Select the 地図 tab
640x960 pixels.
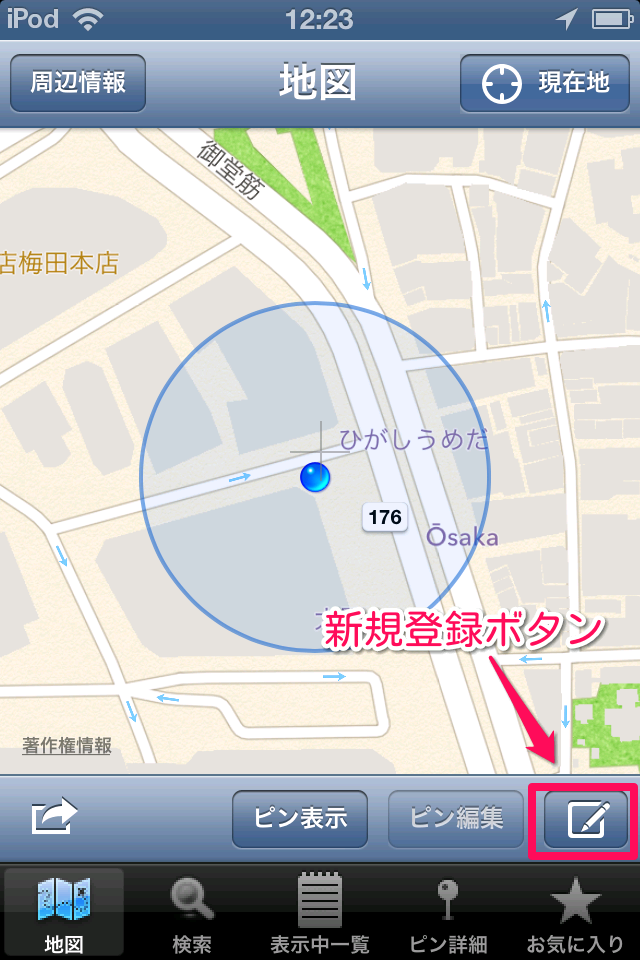64,913
